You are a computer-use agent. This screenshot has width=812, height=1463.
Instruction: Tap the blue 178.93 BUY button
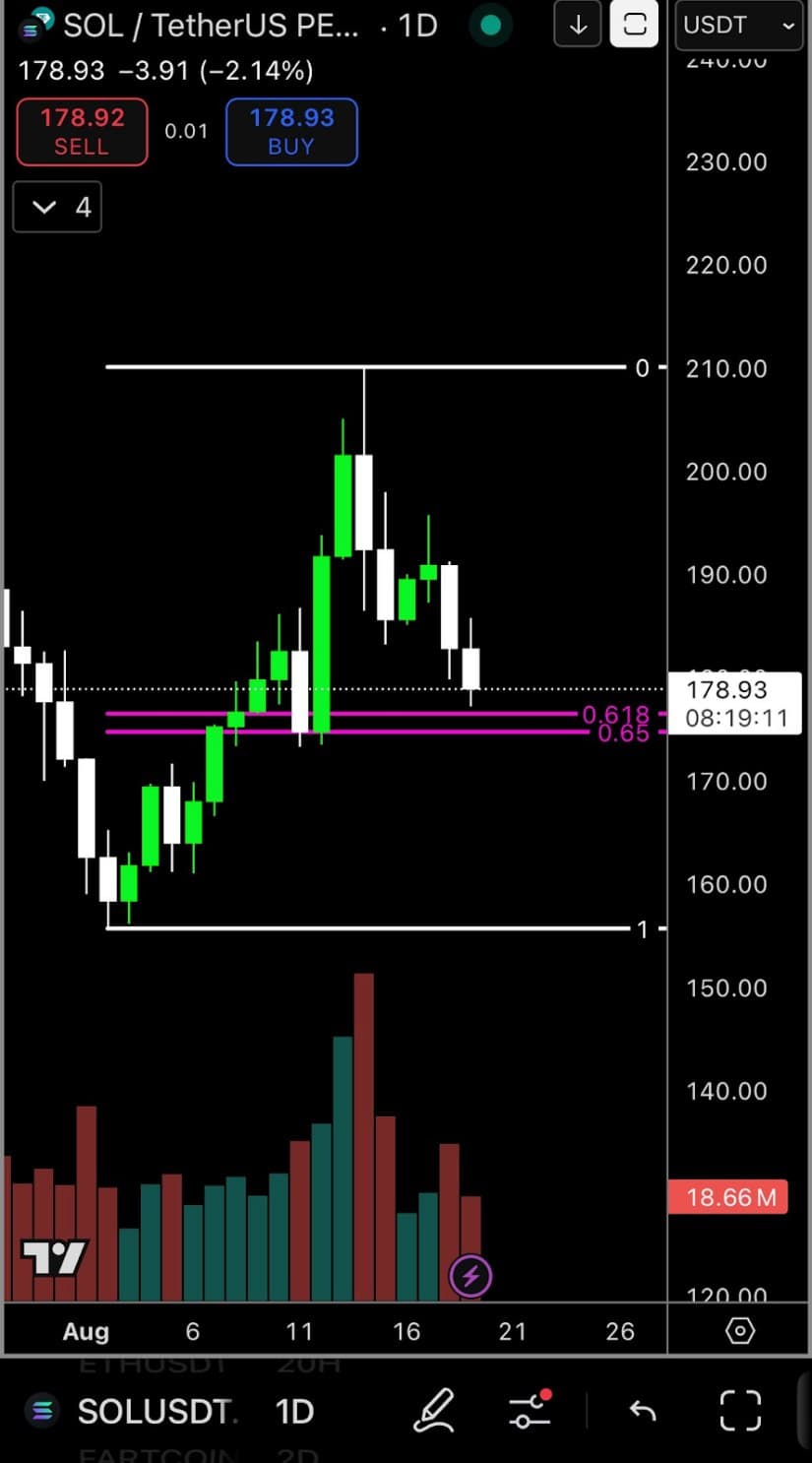(291, 131)
